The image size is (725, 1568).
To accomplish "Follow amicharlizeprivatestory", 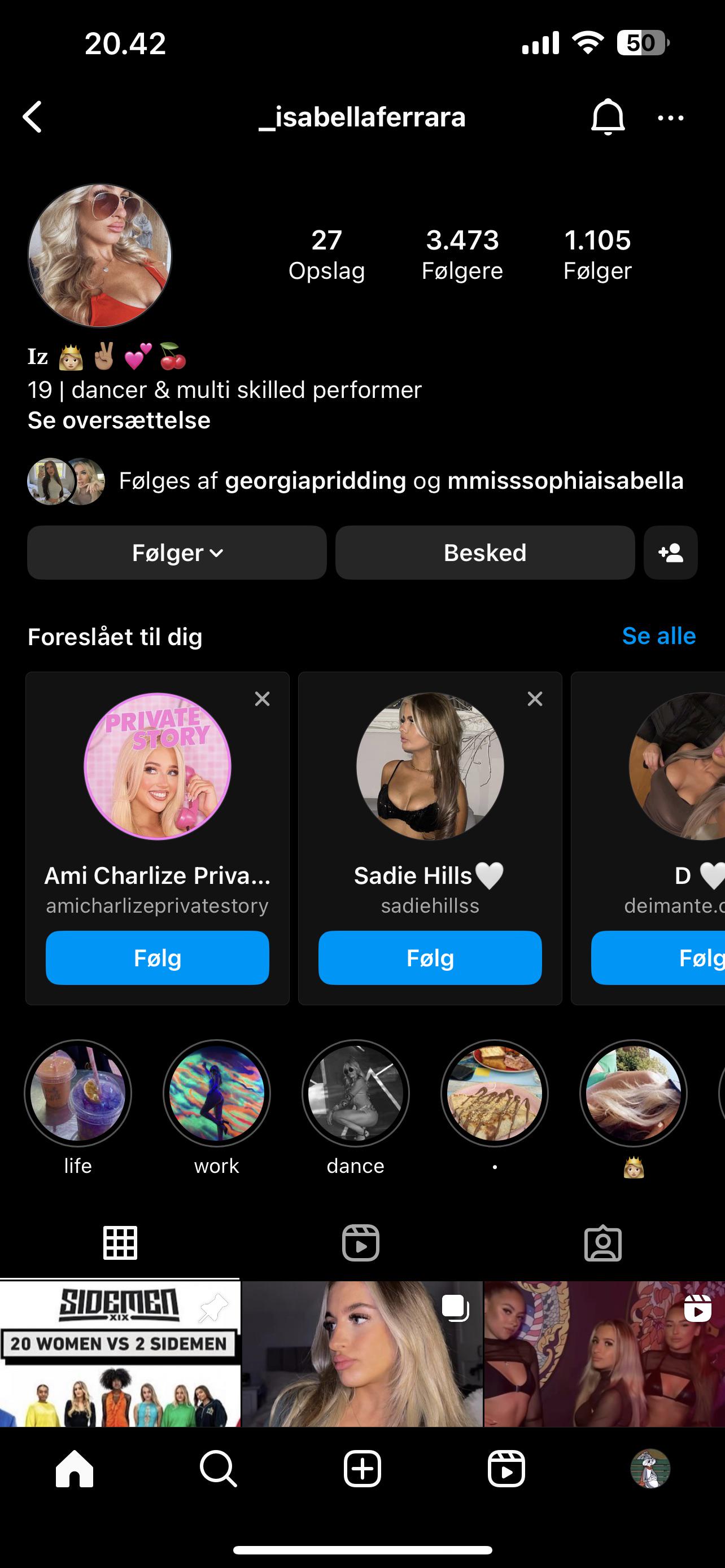I will coord(157,957).
